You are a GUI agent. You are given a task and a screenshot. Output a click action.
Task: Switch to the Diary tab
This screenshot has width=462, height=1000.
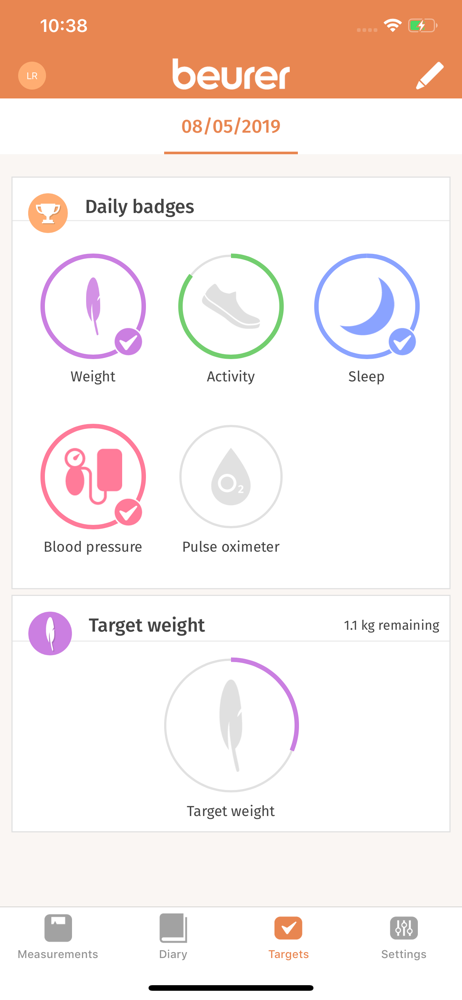(173, 936)
